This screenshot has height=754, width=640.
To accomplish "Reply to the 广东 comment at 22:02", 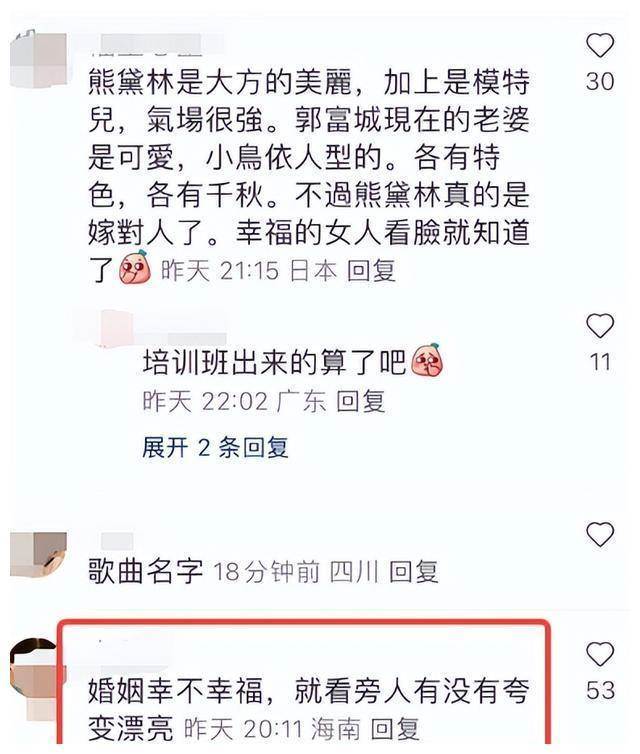I will pyautogui.click(x=360, y=401).
